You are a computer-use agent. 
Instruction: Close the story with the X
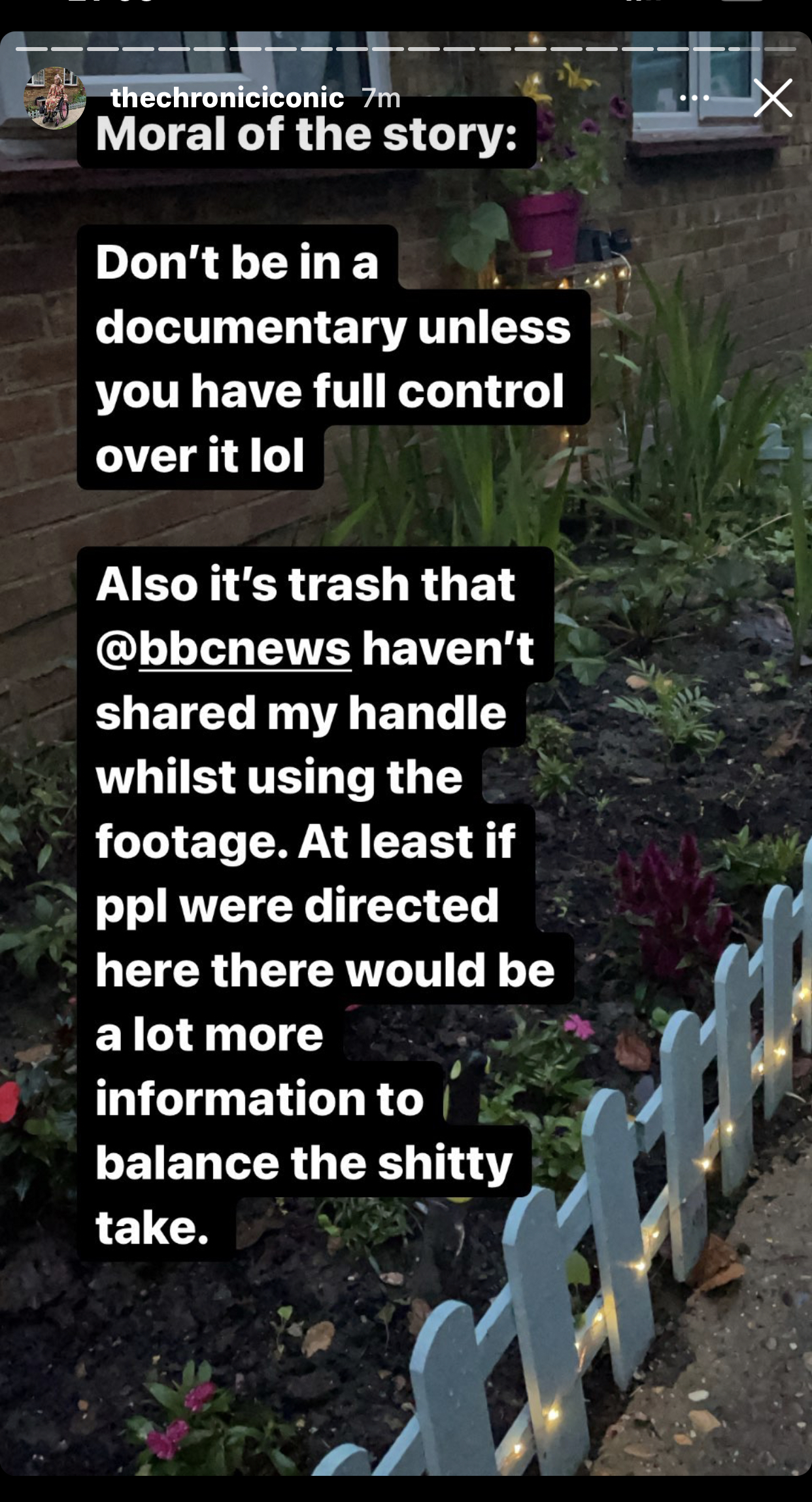(773, 98)
